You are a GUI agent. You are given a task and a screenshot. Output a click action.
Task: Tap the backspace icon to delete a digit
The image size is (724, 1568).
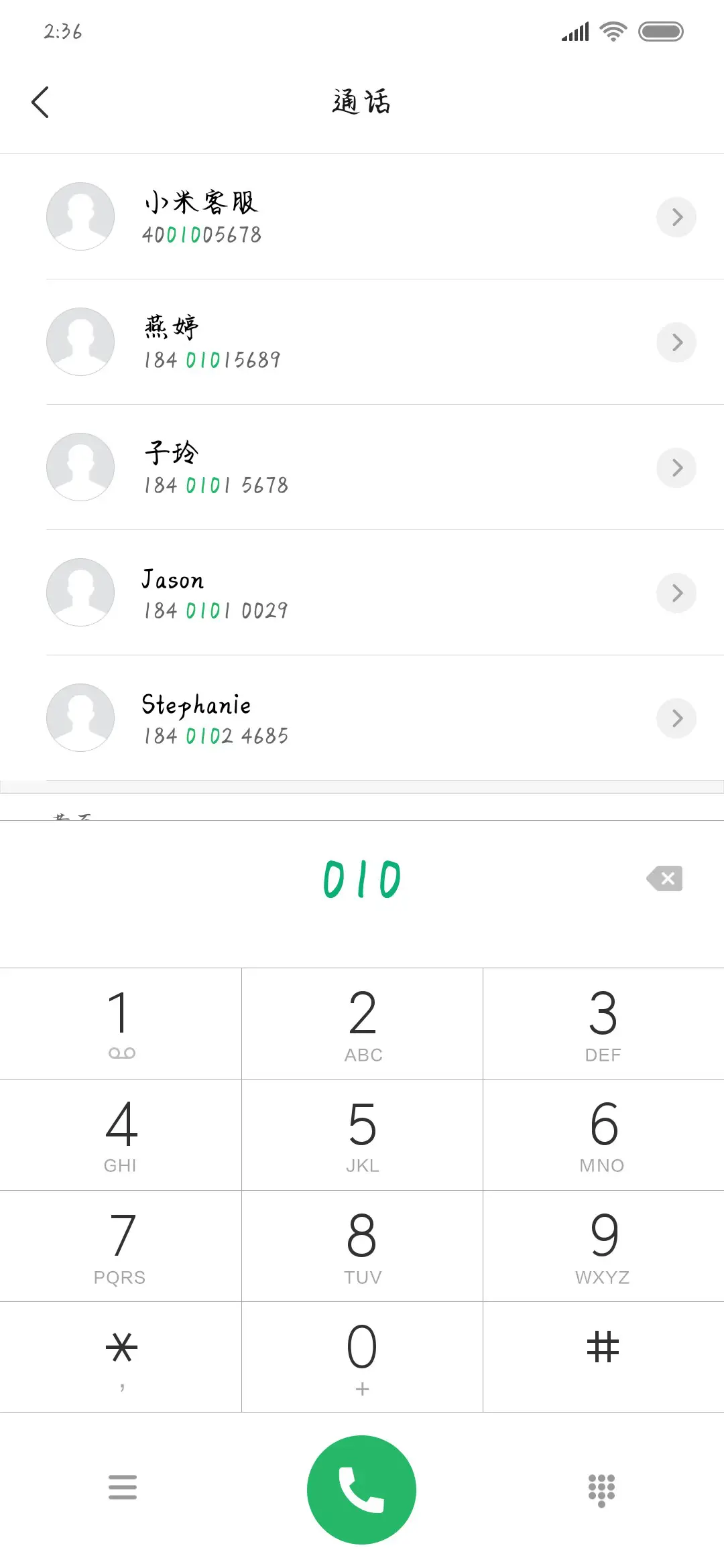664,878
